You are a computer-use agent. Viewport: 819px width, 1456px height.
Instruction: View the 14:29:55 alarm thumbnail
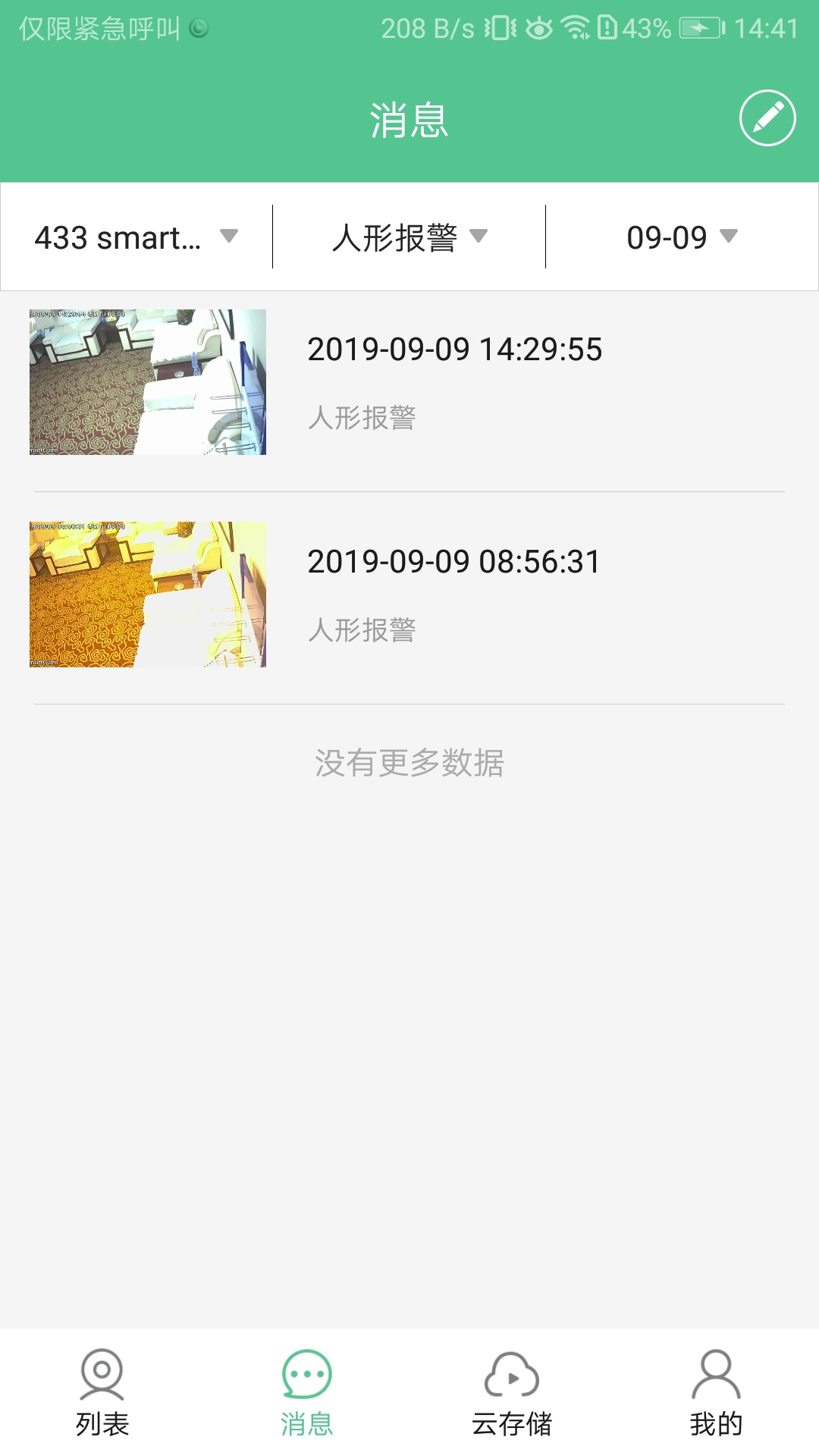point(148,381)
